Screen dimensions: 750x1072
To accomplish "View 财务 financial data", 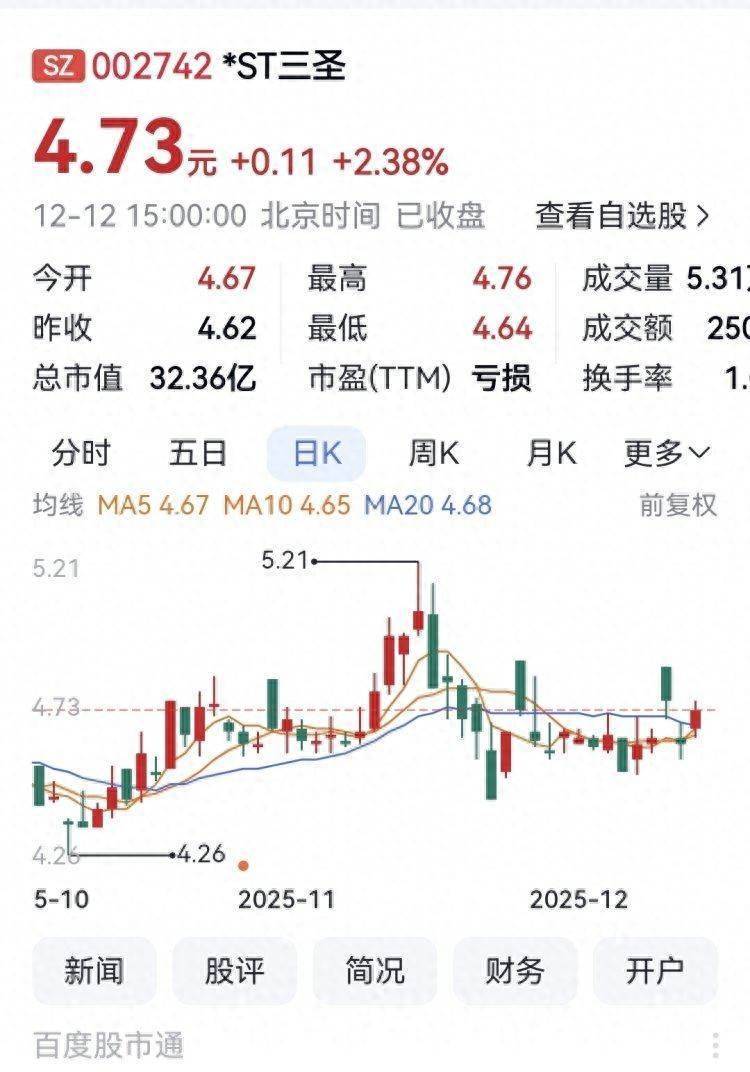I will coord(515,970).
